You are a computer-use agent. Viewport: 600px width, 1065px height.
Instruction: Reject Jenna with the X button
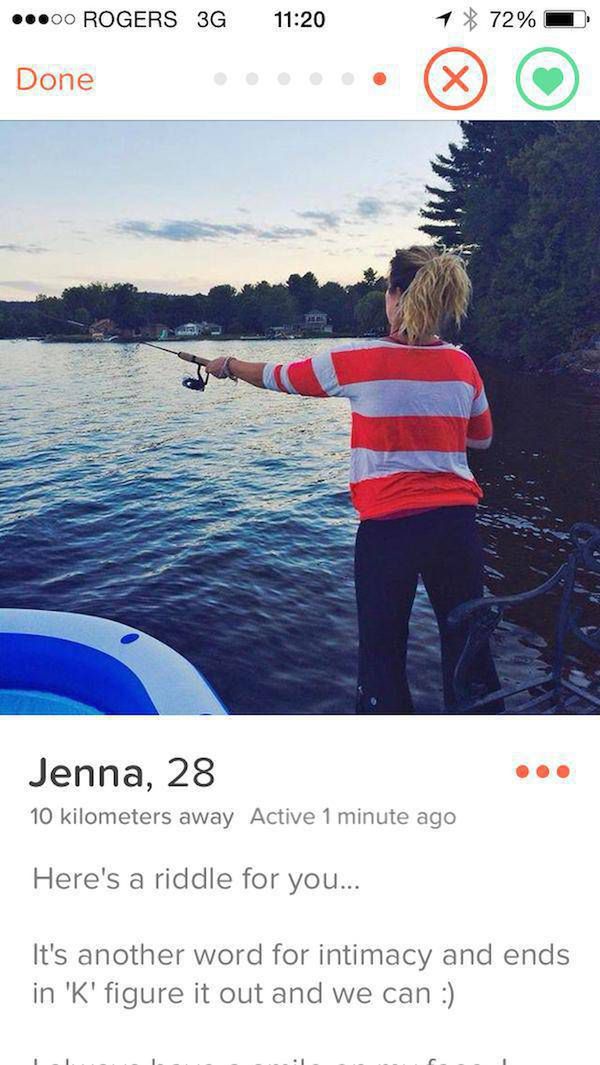[x=456, y=79]
